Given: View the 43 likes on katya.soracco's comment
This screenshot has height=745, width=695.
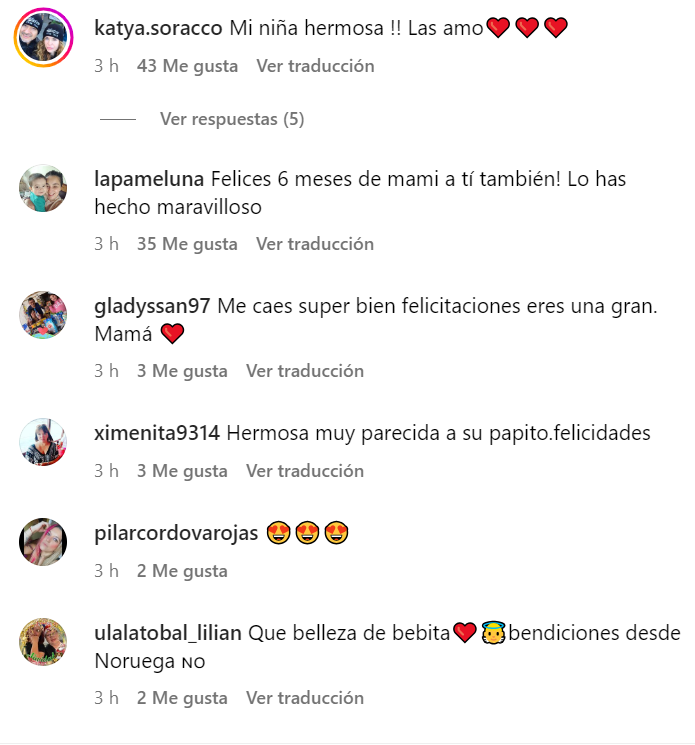Looking at the screenshot, I should point(187,66).
